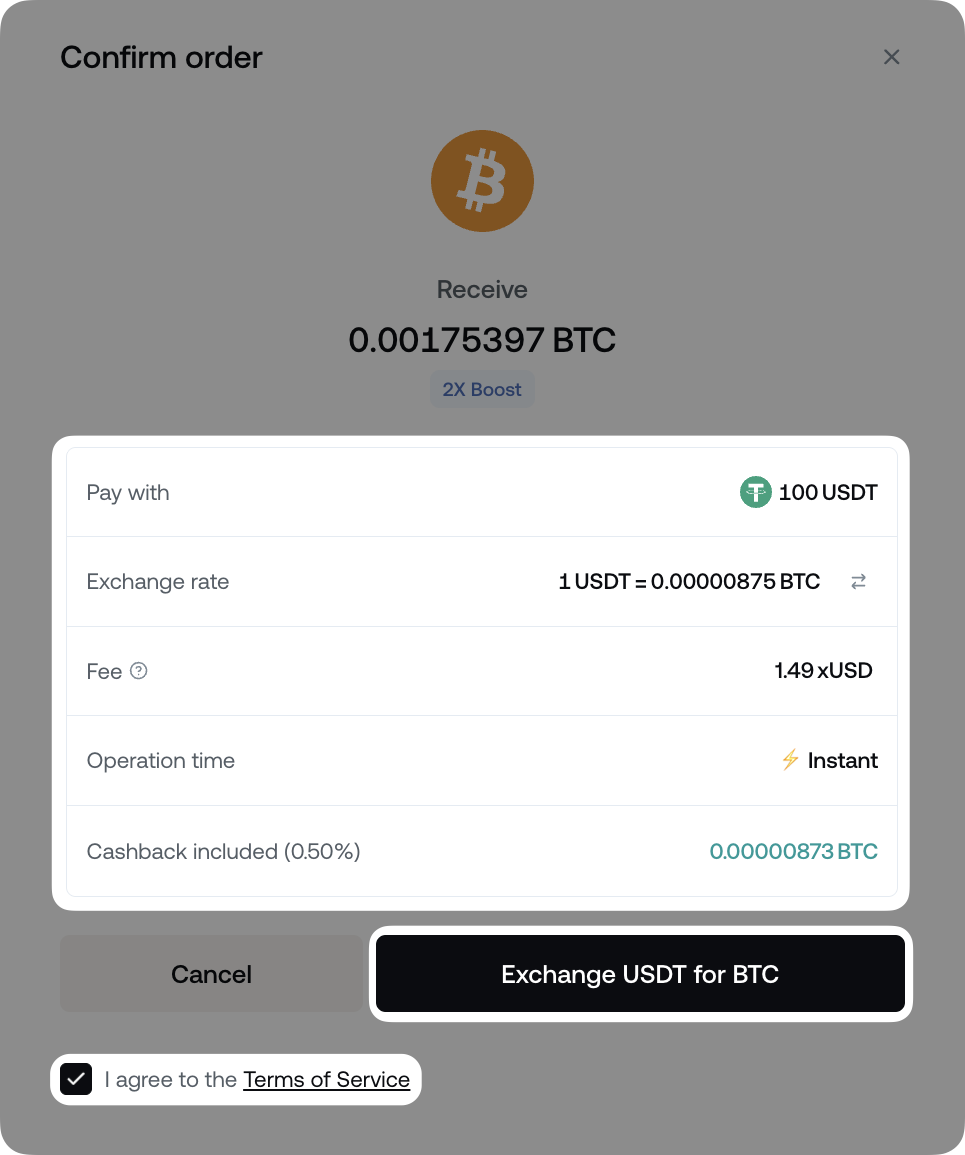Show fee information tooltip

(139, 671)
